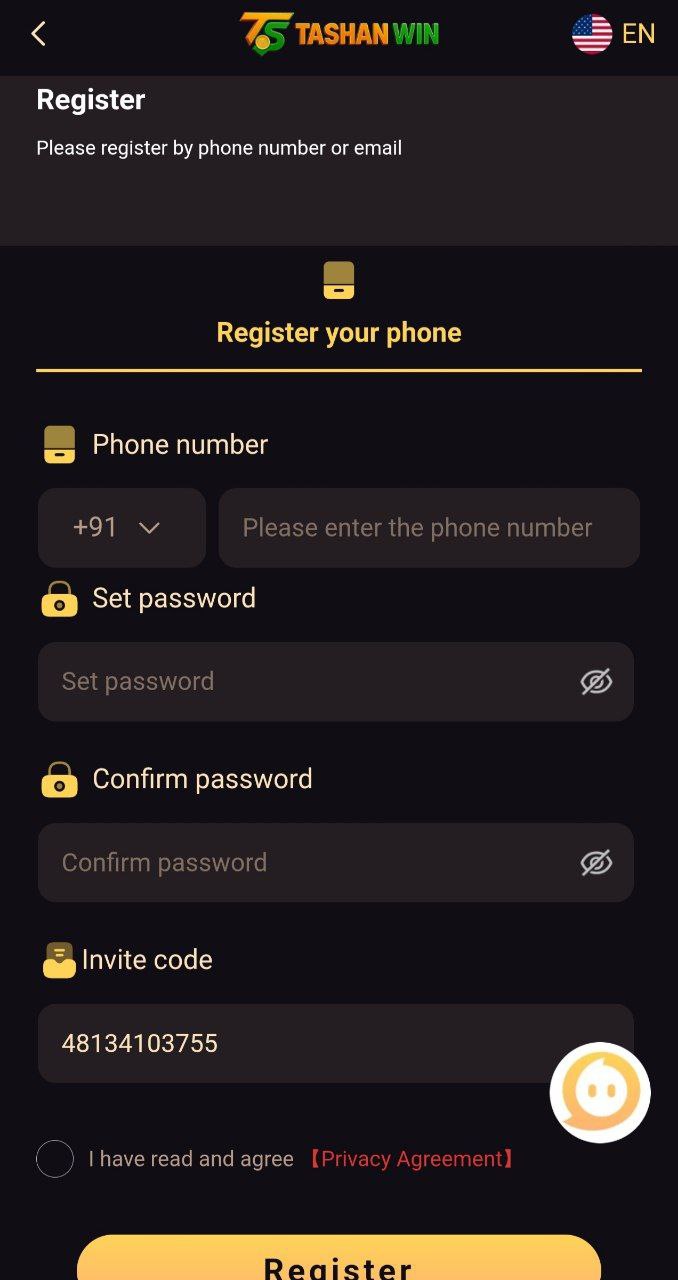Open the Privacy Agreement link
The height and width of the screenshot is (1280, 678).
tap(411, 1159)
